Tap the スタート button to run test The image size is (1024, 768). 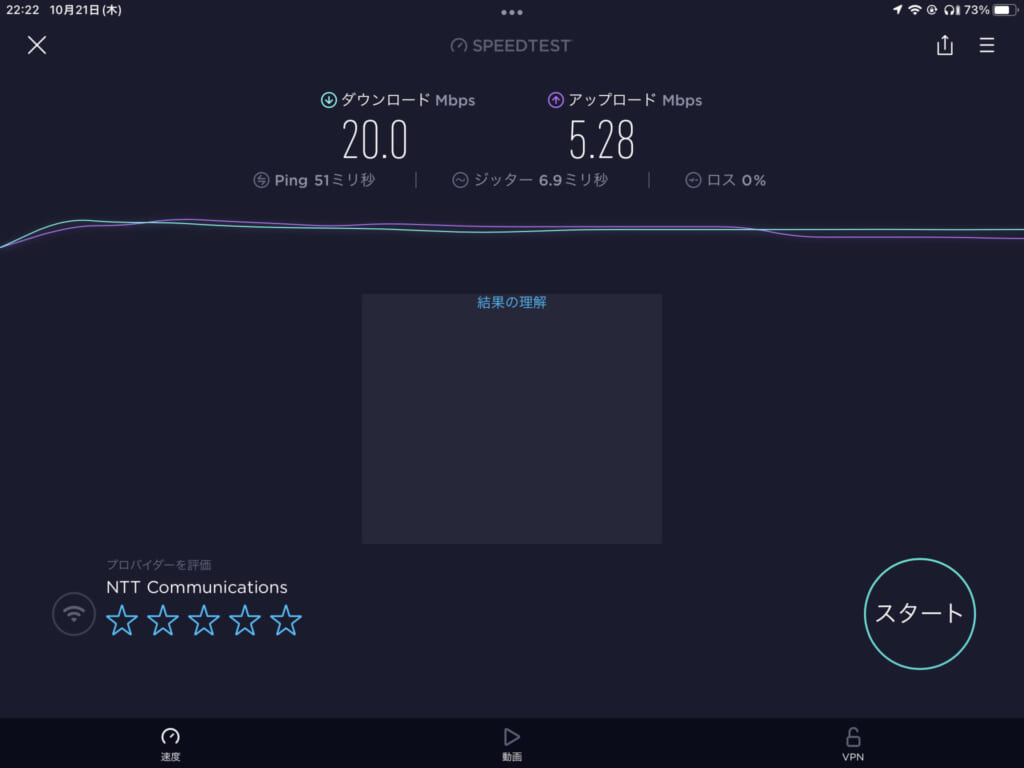919,613
